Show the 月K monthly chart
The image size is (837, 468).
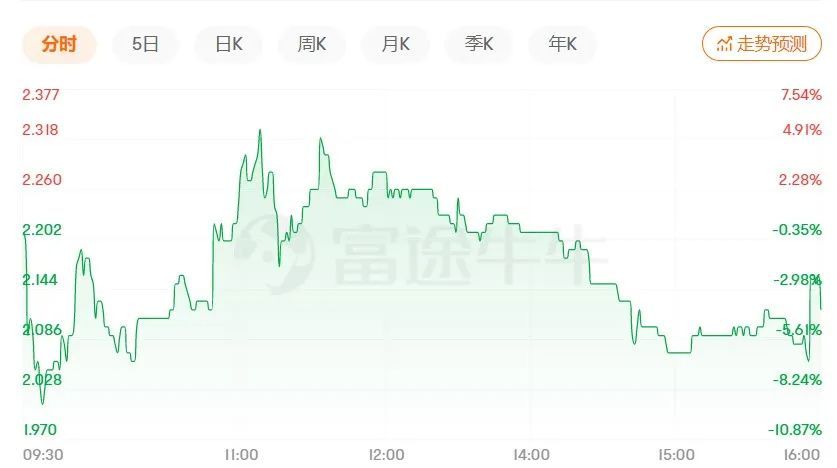pyautogui.click(x=396, y=44)
